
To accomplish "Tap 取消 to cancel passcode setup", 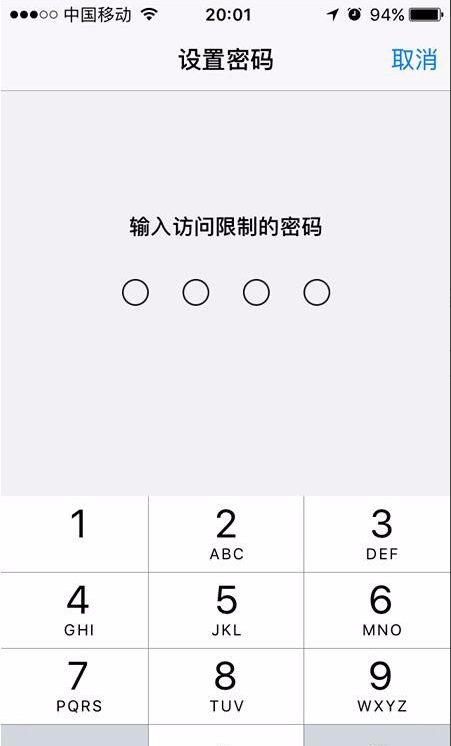I will click(414, 59).
